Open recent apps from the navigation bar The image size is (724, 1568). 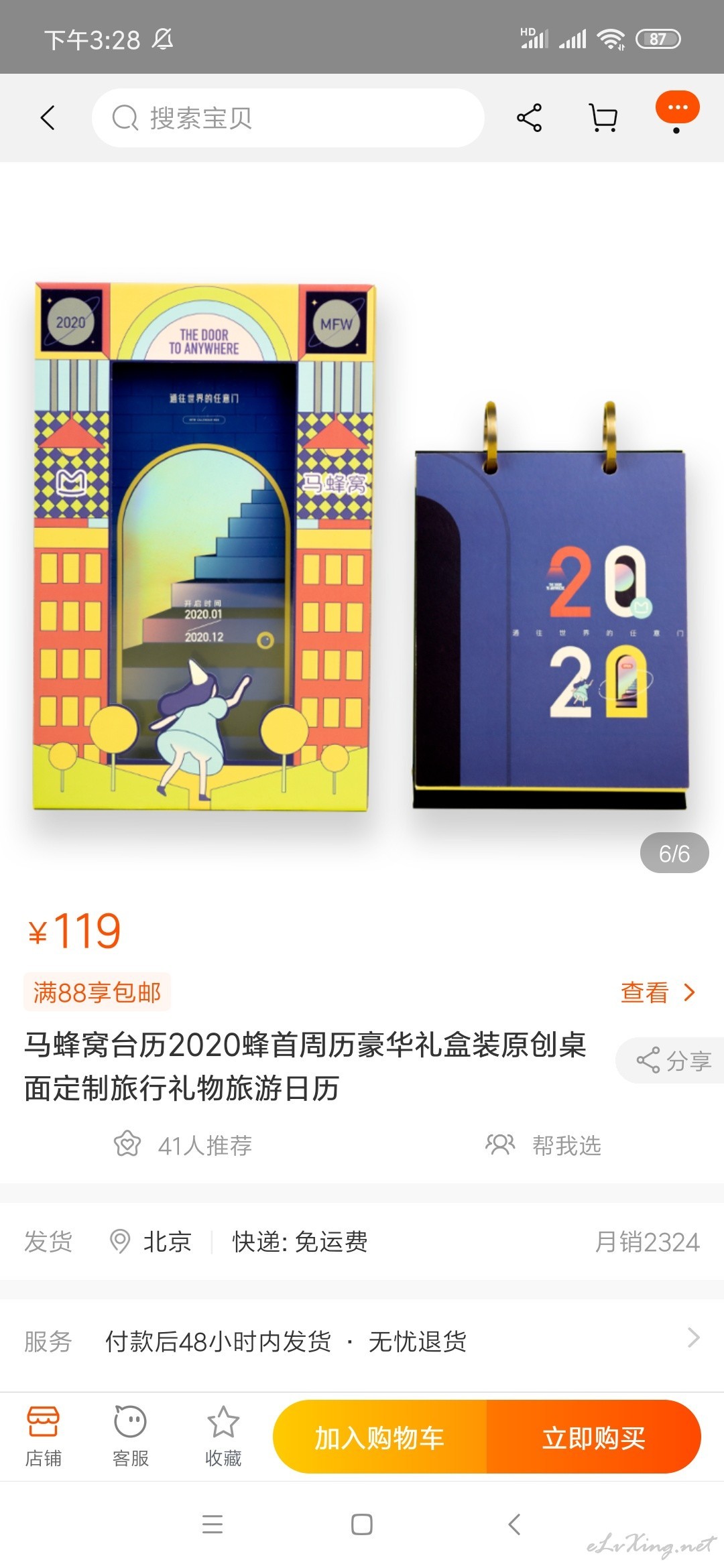[213, 1524]
